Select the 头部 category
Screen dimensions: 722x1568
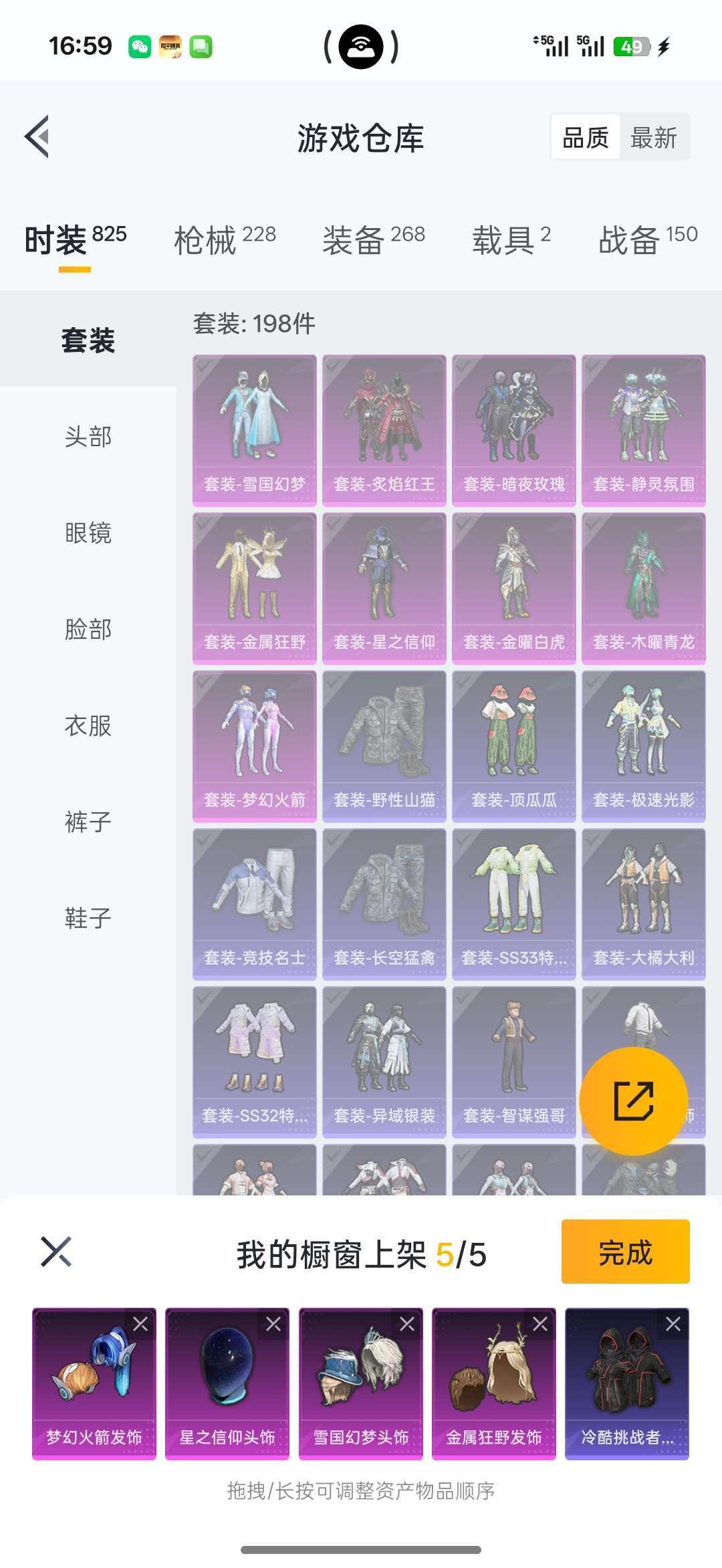coord(88,436)
